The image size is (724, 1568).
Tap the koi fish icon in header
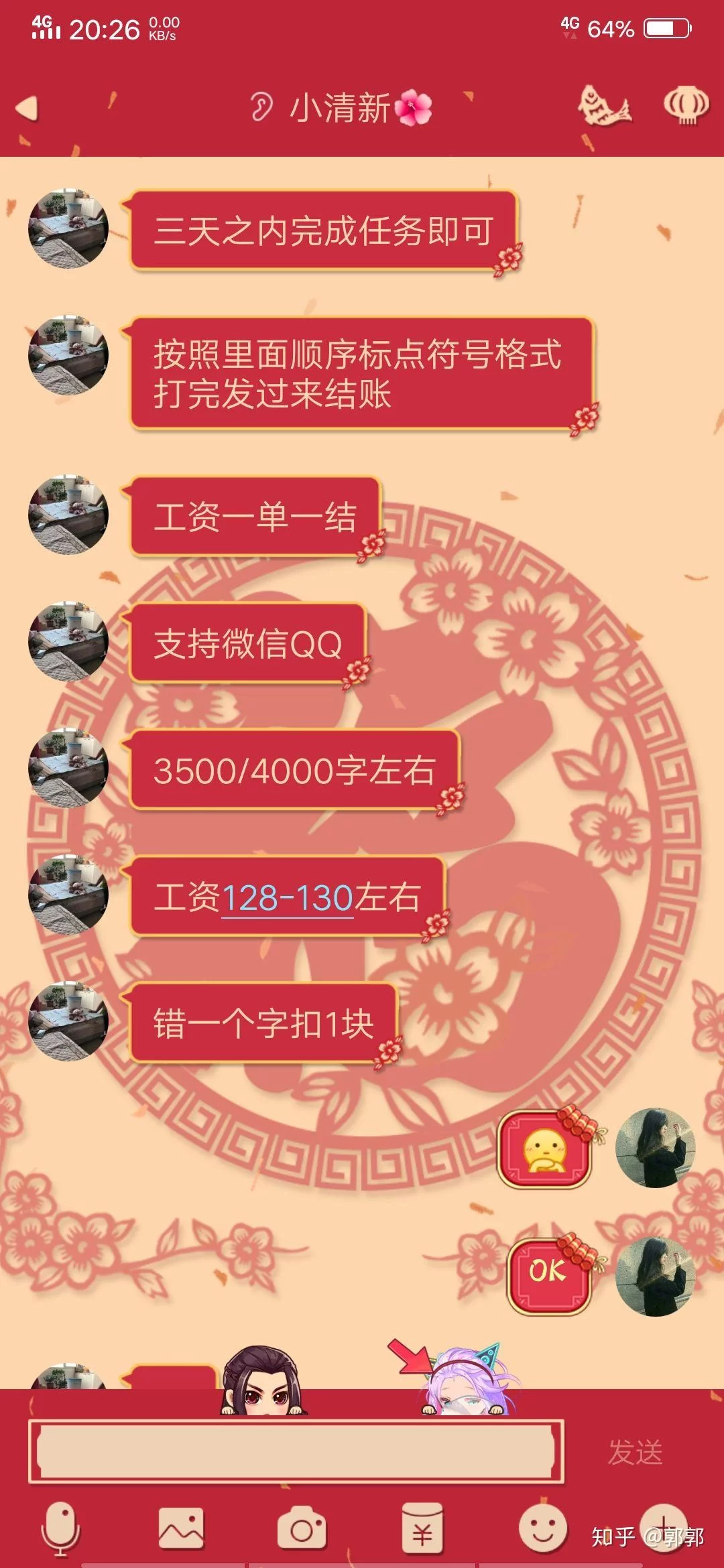604,106
